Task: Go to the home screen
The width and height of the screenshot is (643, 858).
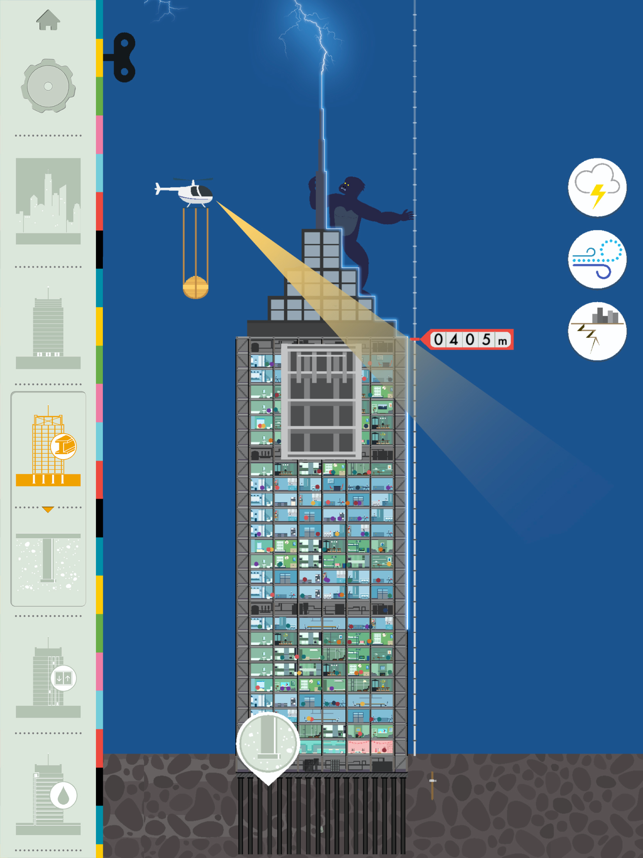Action: (x=47, y=18)
